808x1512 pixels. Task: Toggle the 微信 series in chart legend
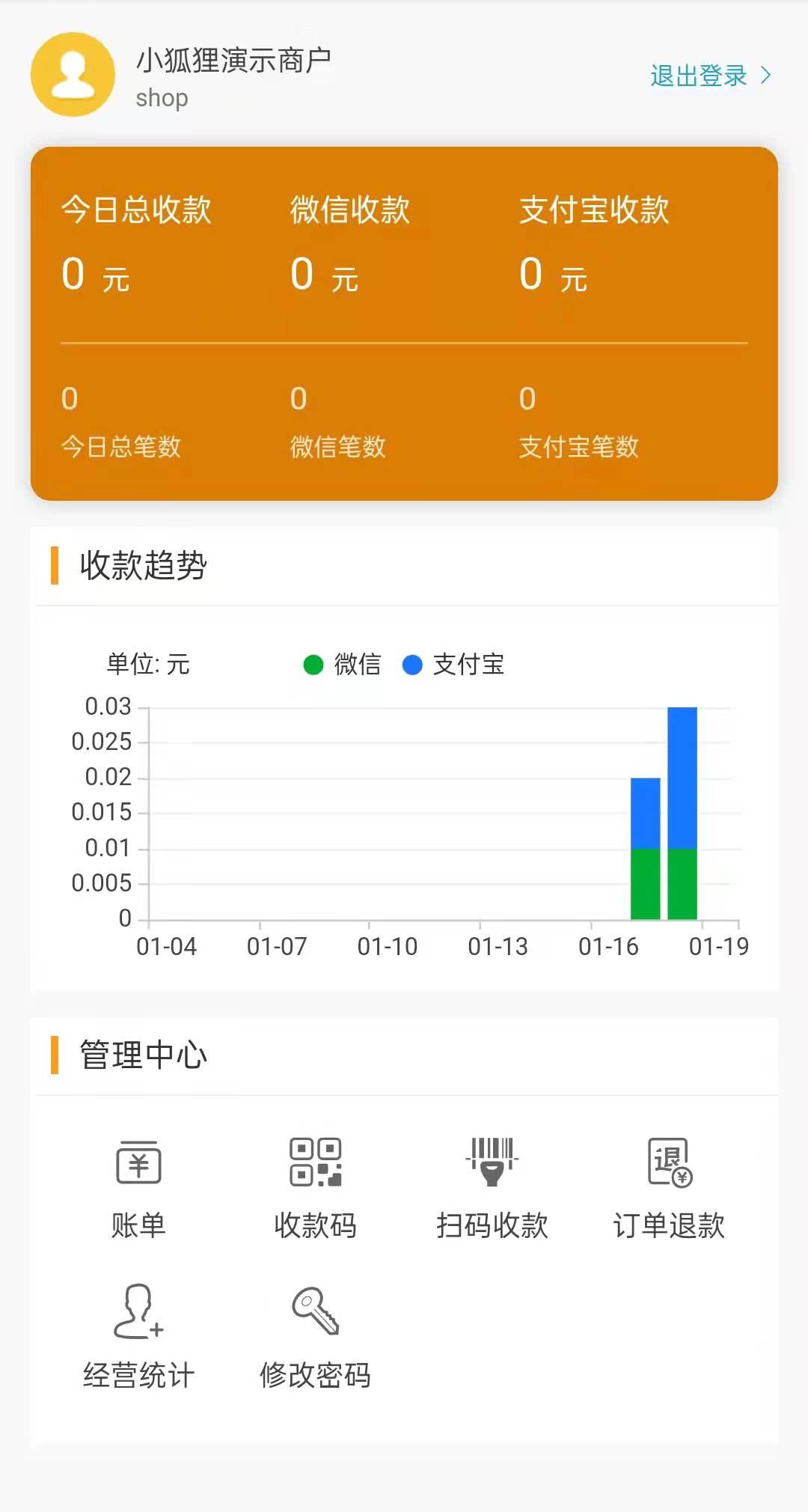tap(343, 665)
